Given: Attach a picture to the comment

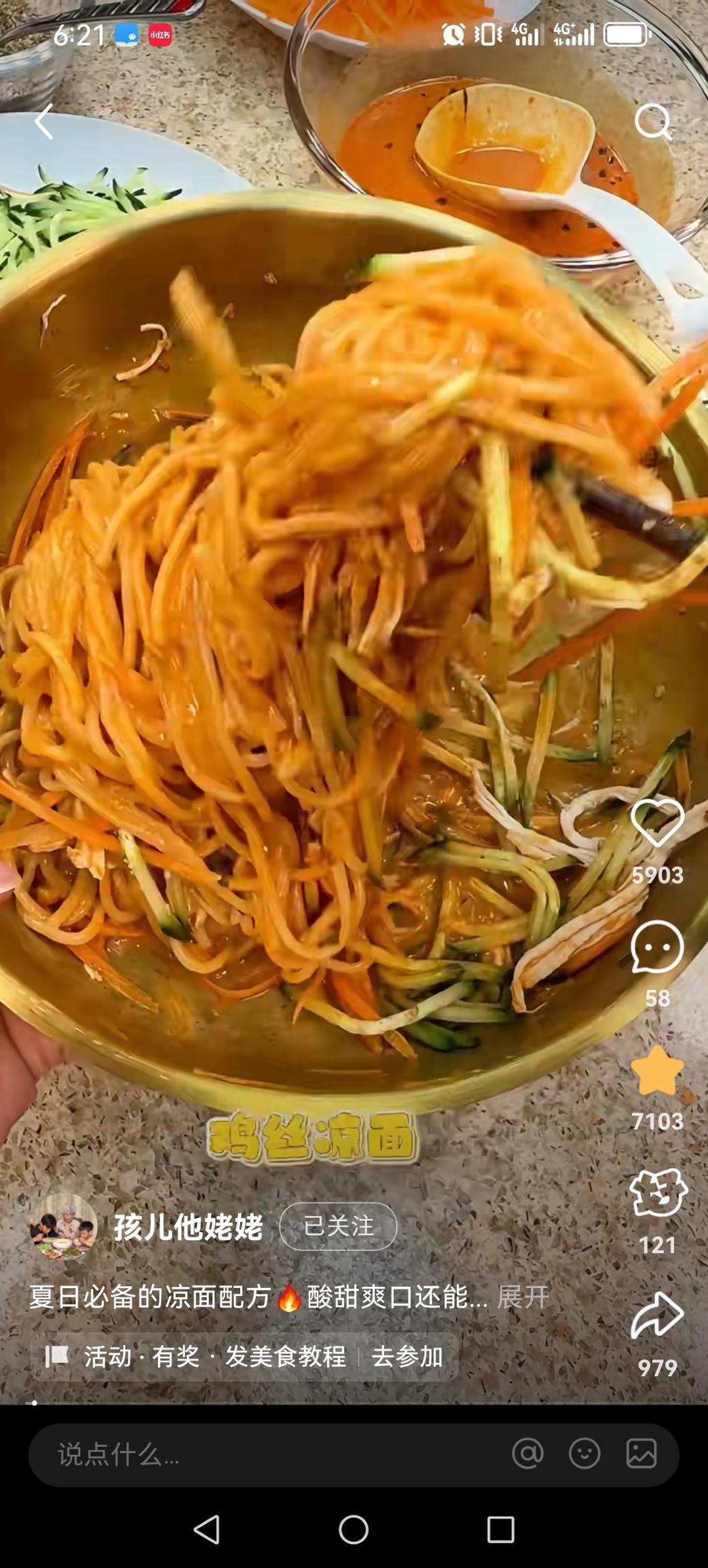Looking at the screenshot, I should tap(641, 1454).
